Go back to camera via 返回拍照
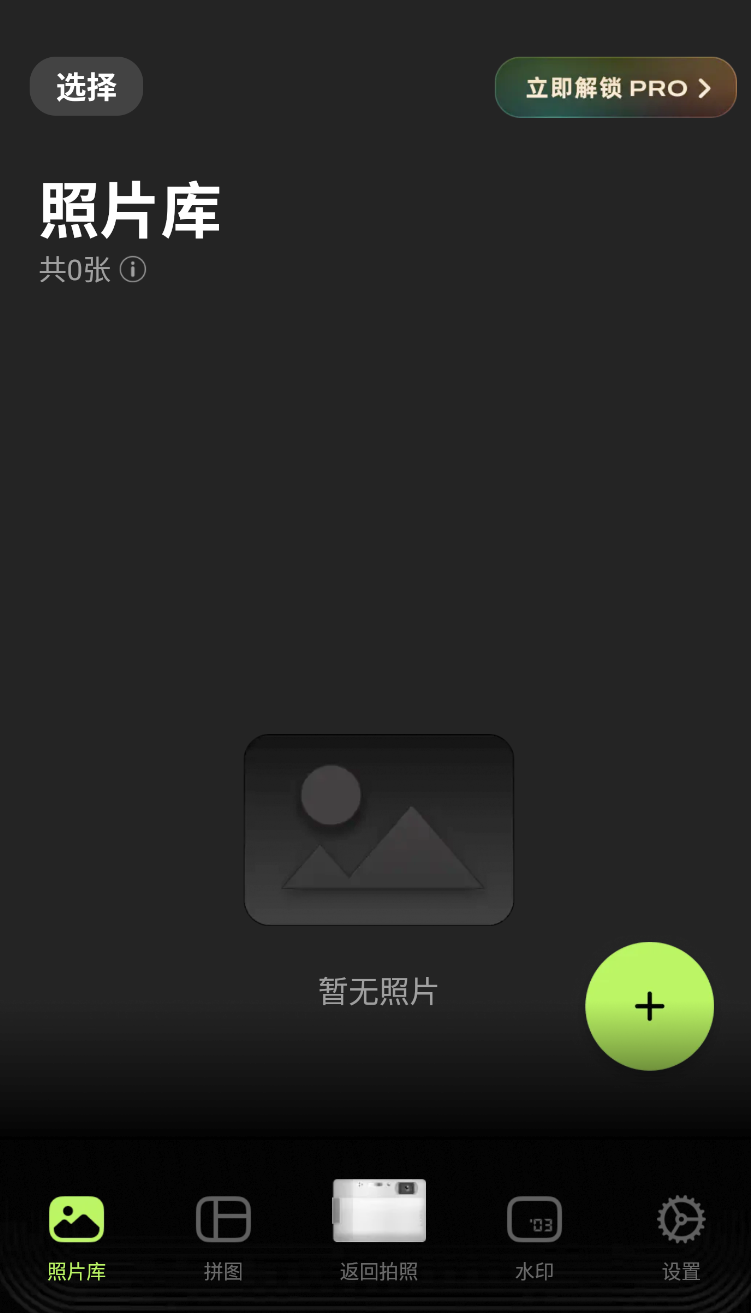This screenshot has height=1313, width=751. [379, 1230]
